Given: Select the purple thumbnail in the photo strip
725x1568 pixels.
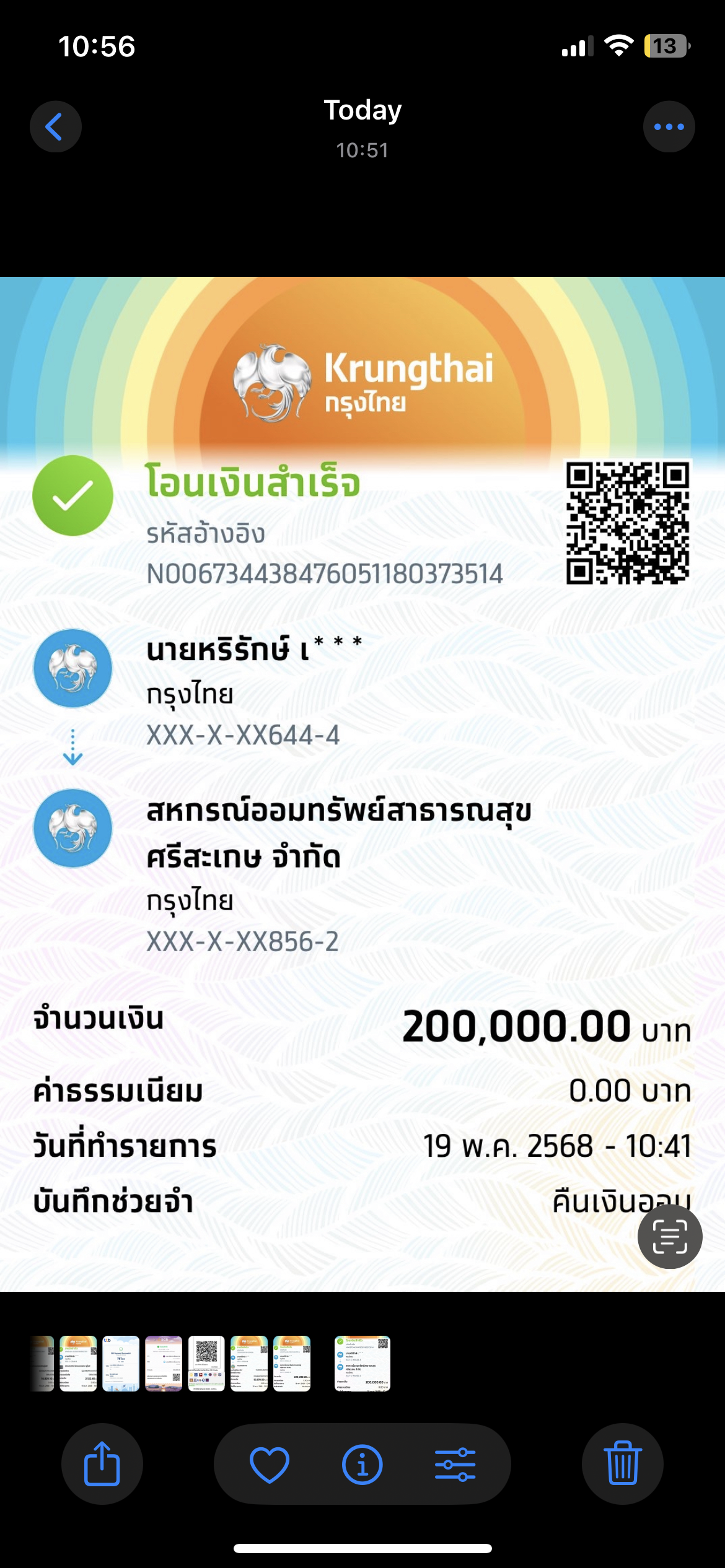Looking at the screenshot, I should (164, 1364).
